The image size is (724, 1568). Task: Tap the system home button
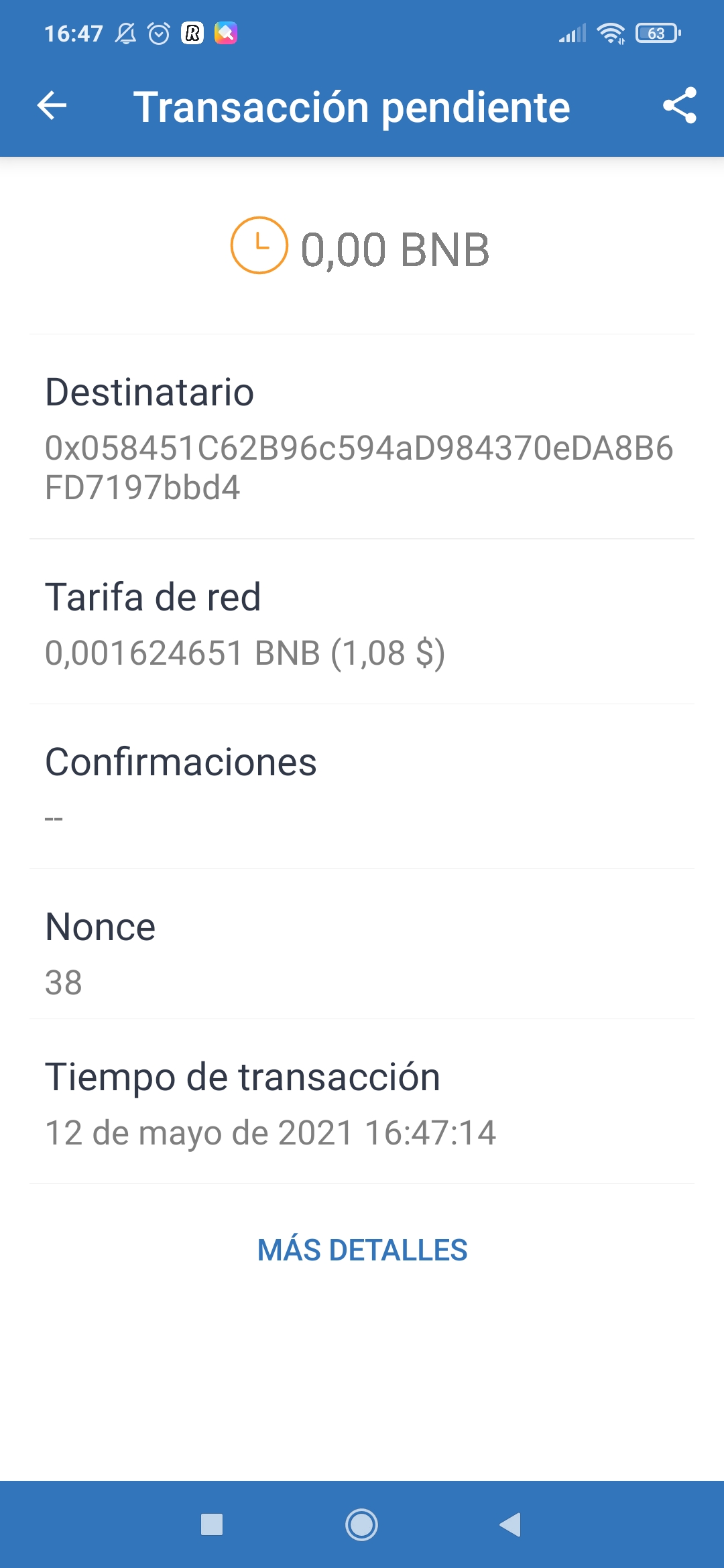(361, 1524)
